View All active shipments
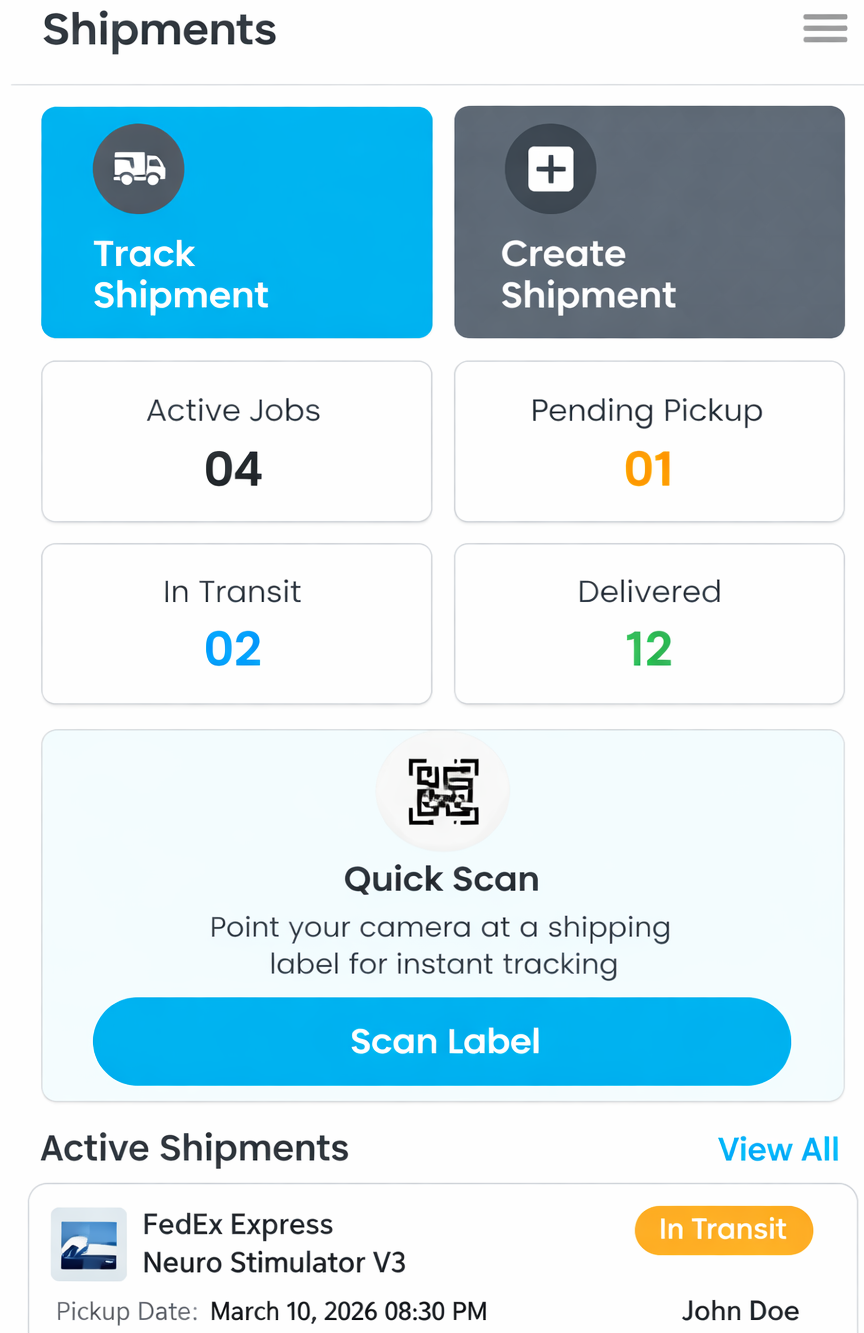 778,1149
